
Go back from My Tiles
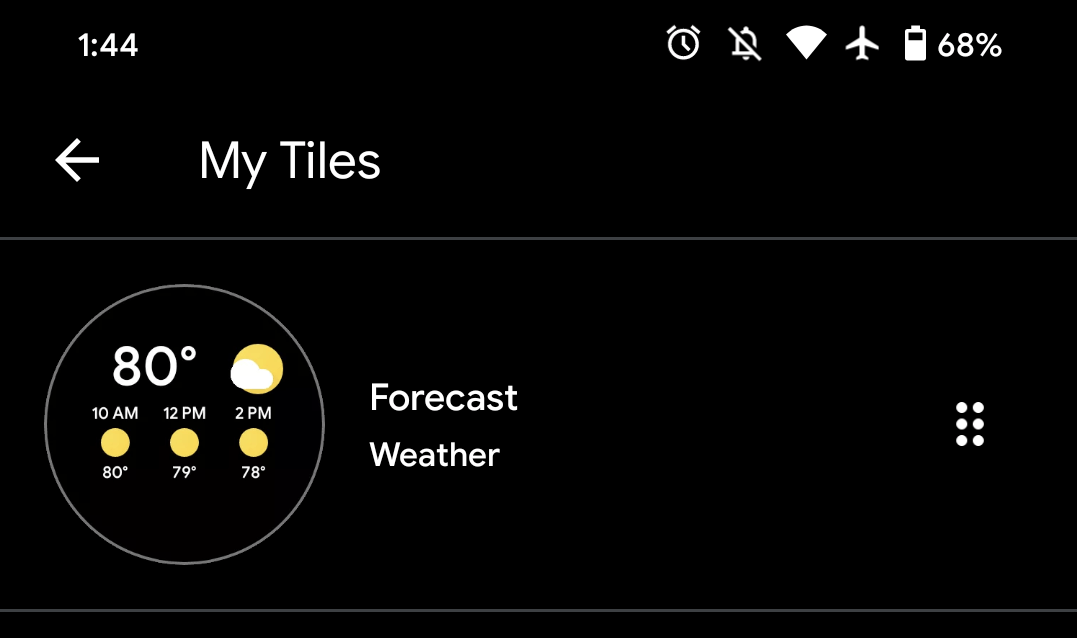(77, 160)
